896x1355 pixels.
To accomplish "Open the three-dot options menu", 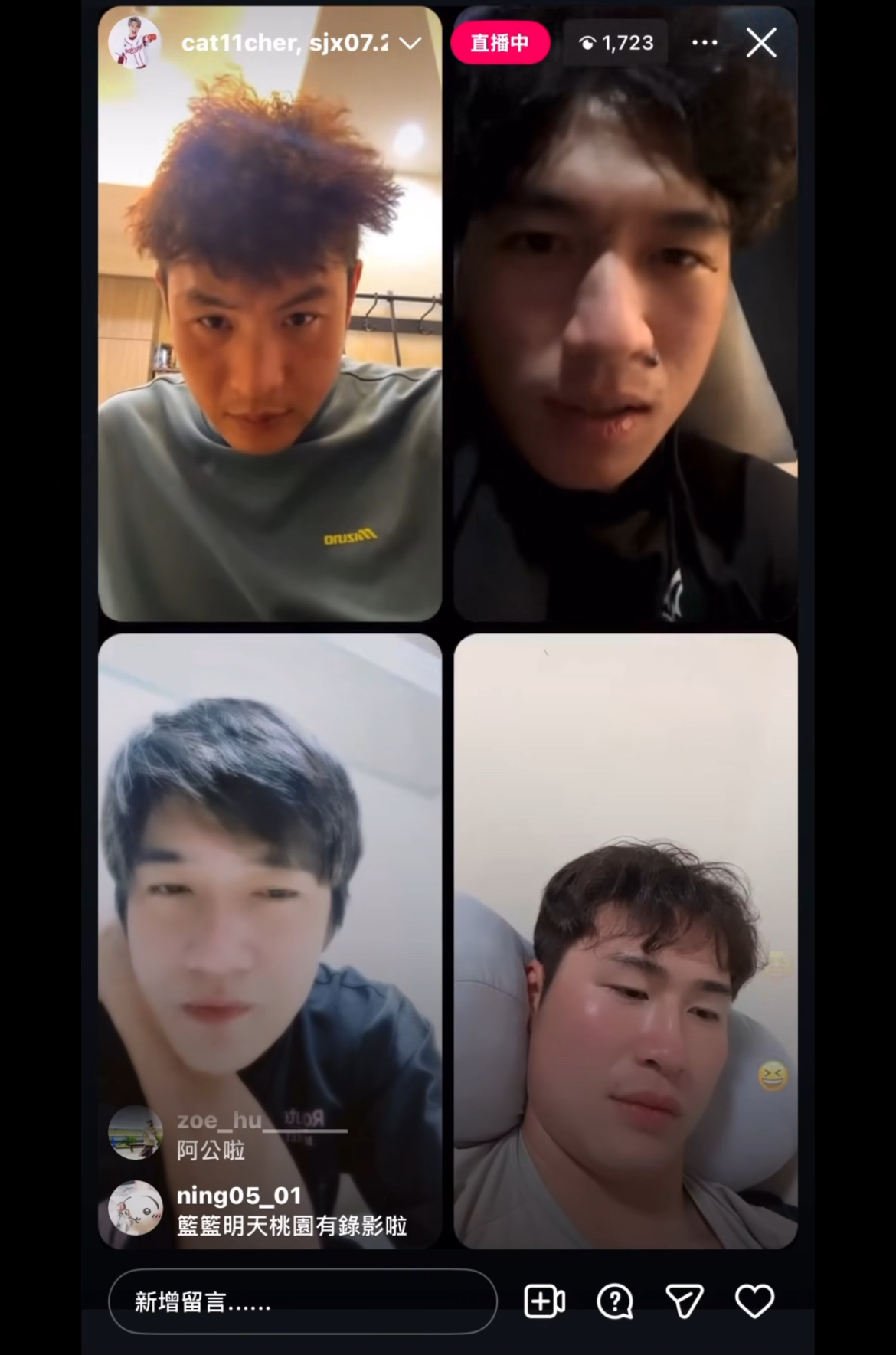I will pos(704,43).
